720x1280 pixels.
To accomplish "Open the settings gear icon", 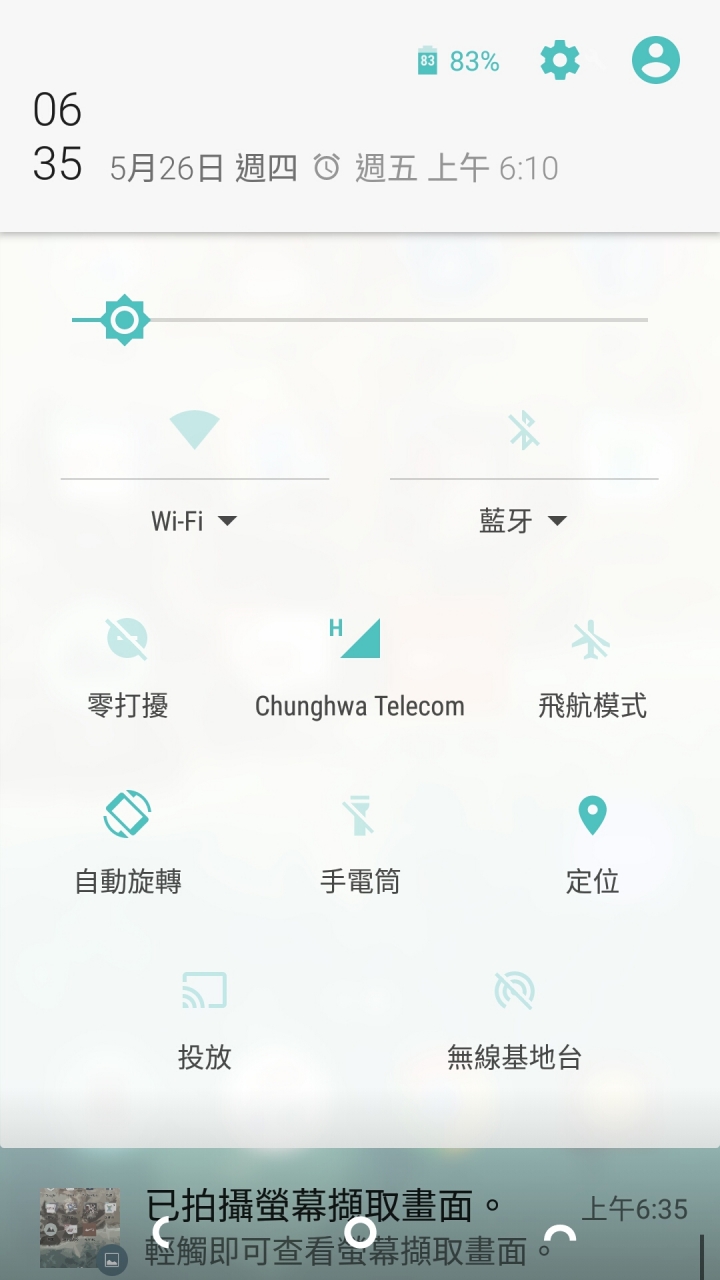I will (560, 61).
